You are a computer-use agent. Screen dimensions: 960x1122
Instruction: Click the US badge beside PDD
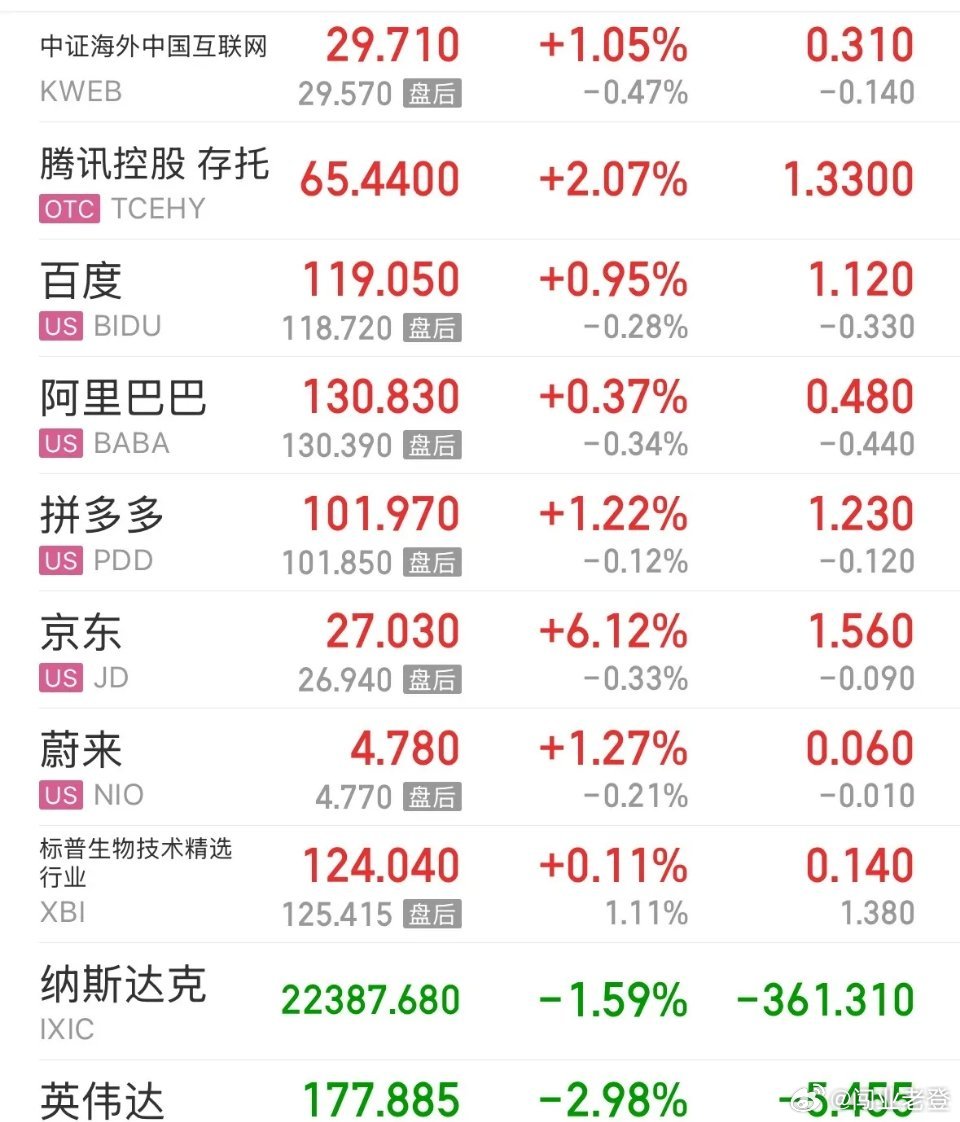[x=60, y=561]
